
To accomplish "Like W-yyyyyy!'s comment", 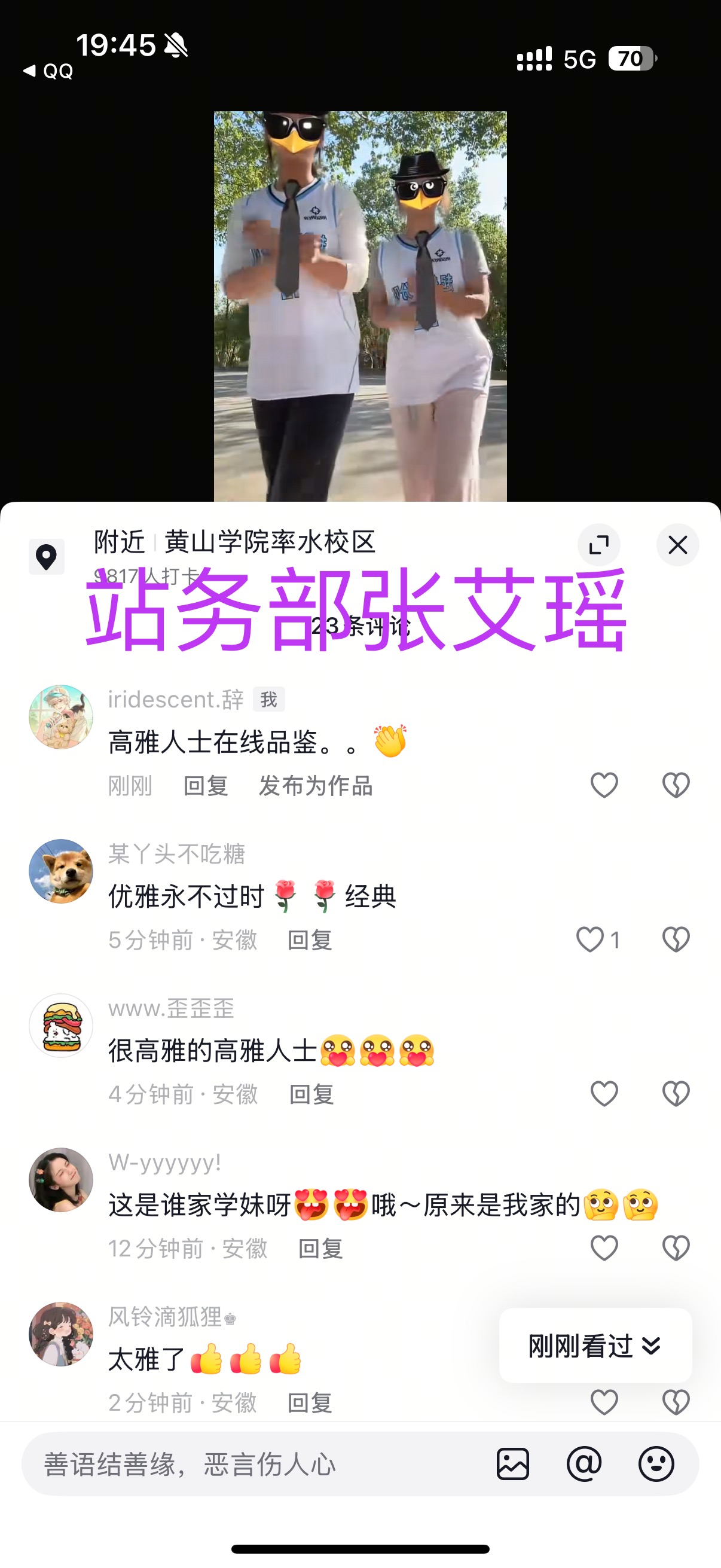I will (x=604, y=1249).
